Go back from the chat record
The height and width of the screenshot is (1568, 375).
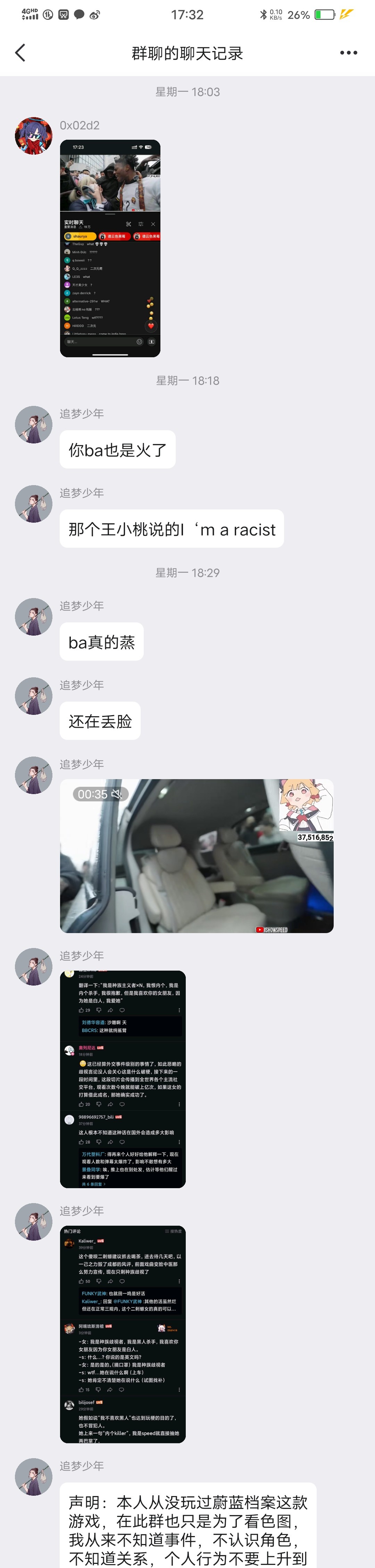[20, 53]
